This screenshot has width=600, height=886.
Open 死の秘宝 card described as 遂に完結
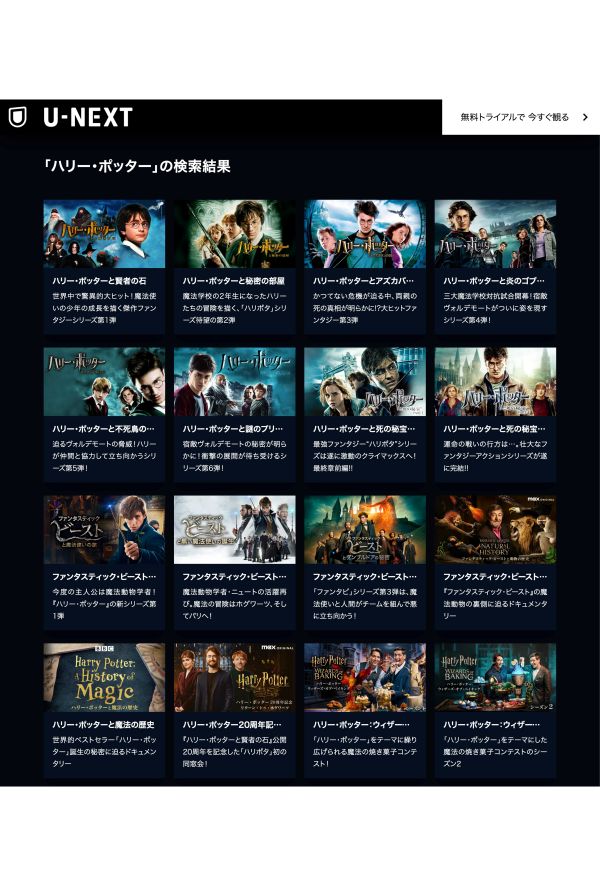tap(495, 382)
